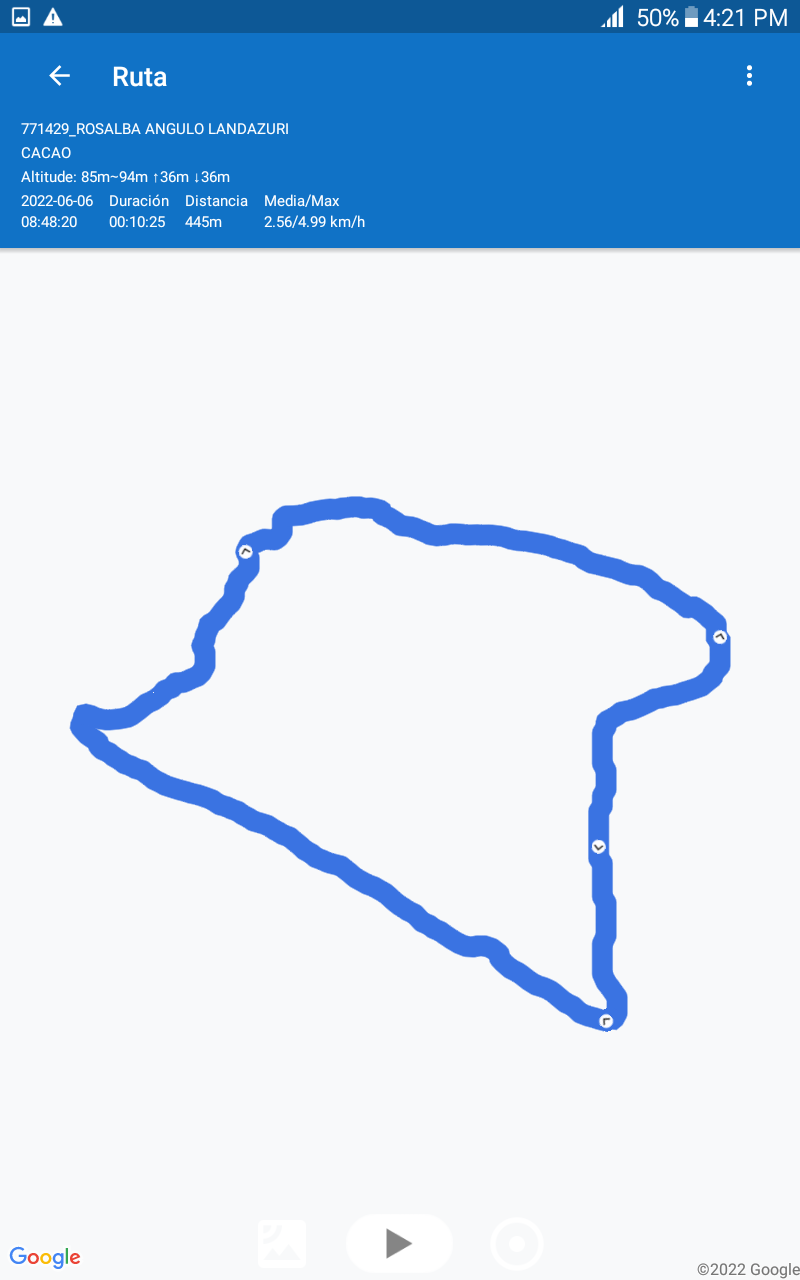Viewport: 800px width, 1280px height.
Task: Tap the map layer picture icon
Action: pyautogui.click(x=282, y=1244)
